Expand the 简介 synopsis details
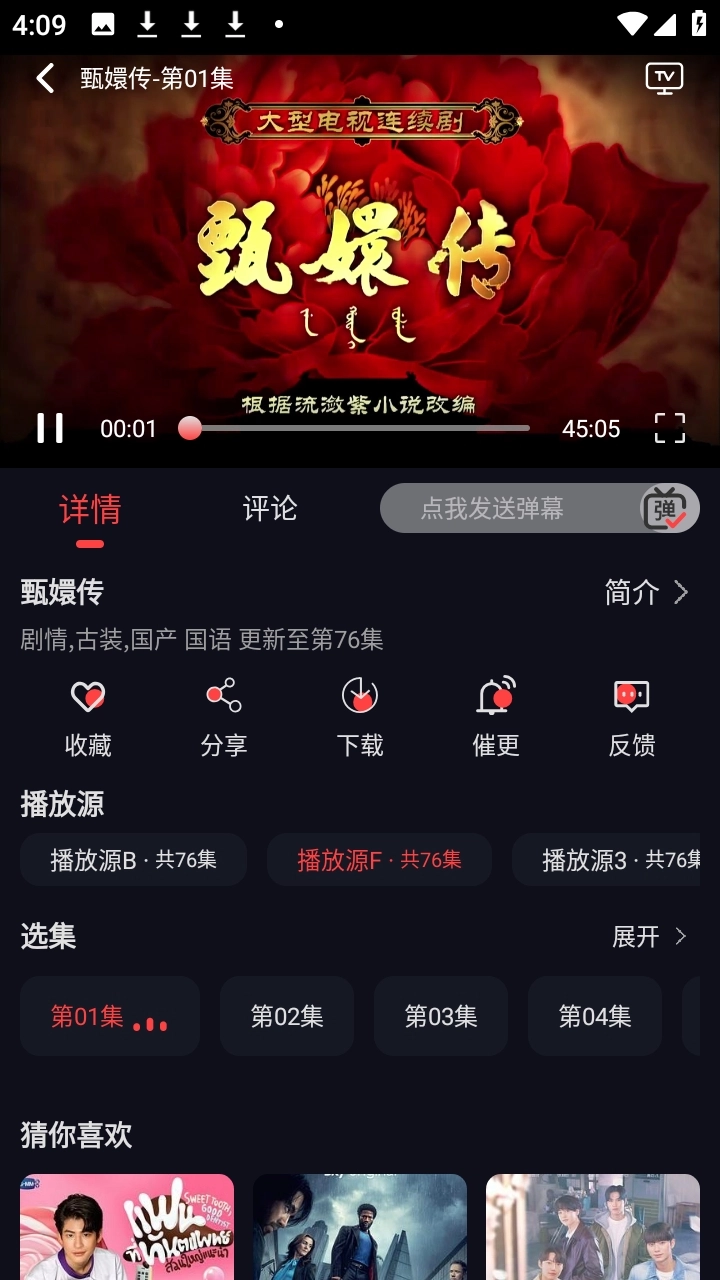This screenshot has height=1280, width=720. point(648,593)
